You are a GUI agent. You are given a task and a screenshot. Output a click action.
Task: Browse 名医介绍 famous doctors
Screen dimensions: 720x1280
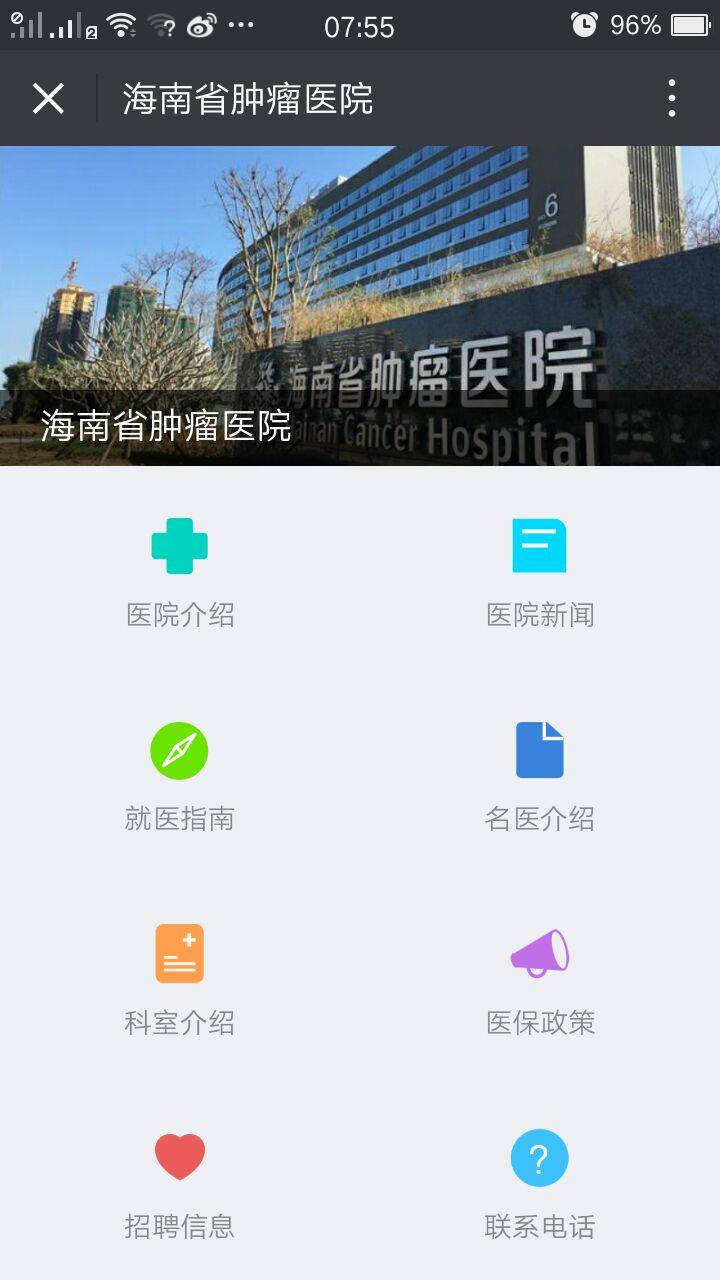540,777
